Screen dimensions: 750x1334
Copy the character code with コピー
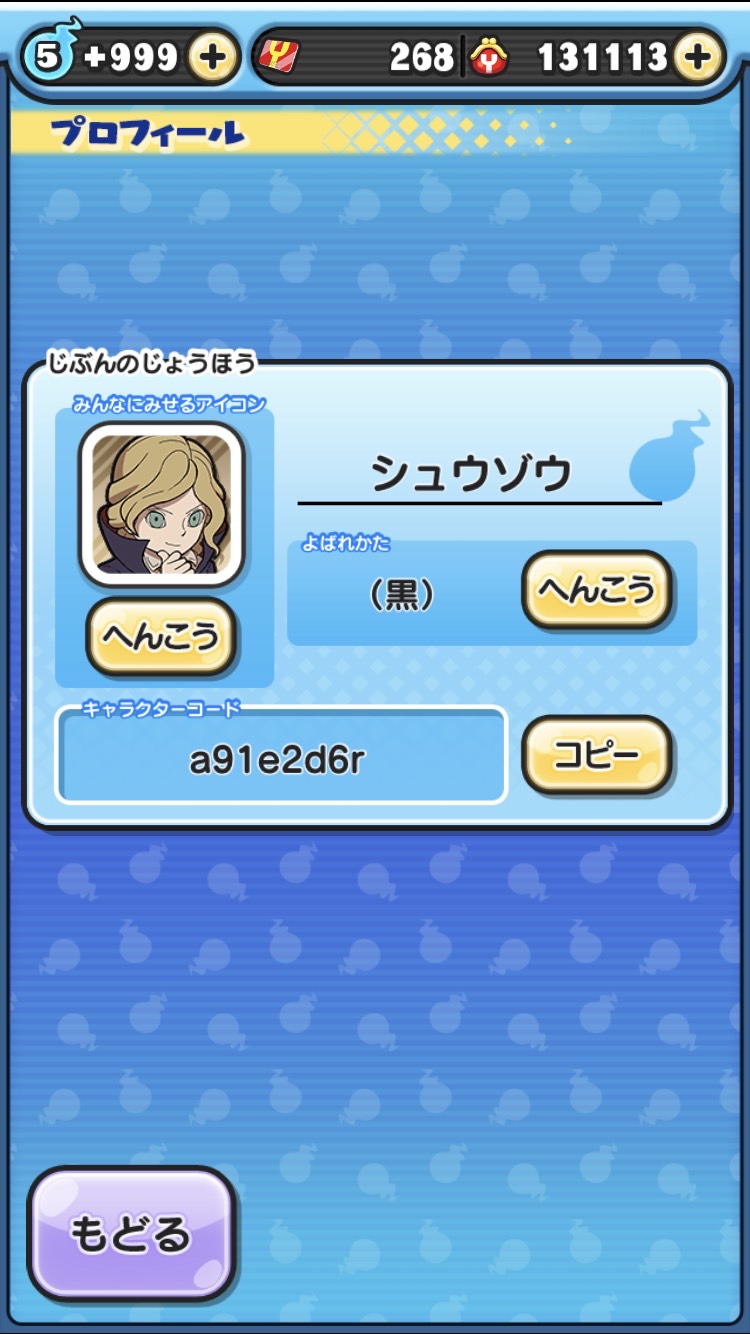coord(597,755)
